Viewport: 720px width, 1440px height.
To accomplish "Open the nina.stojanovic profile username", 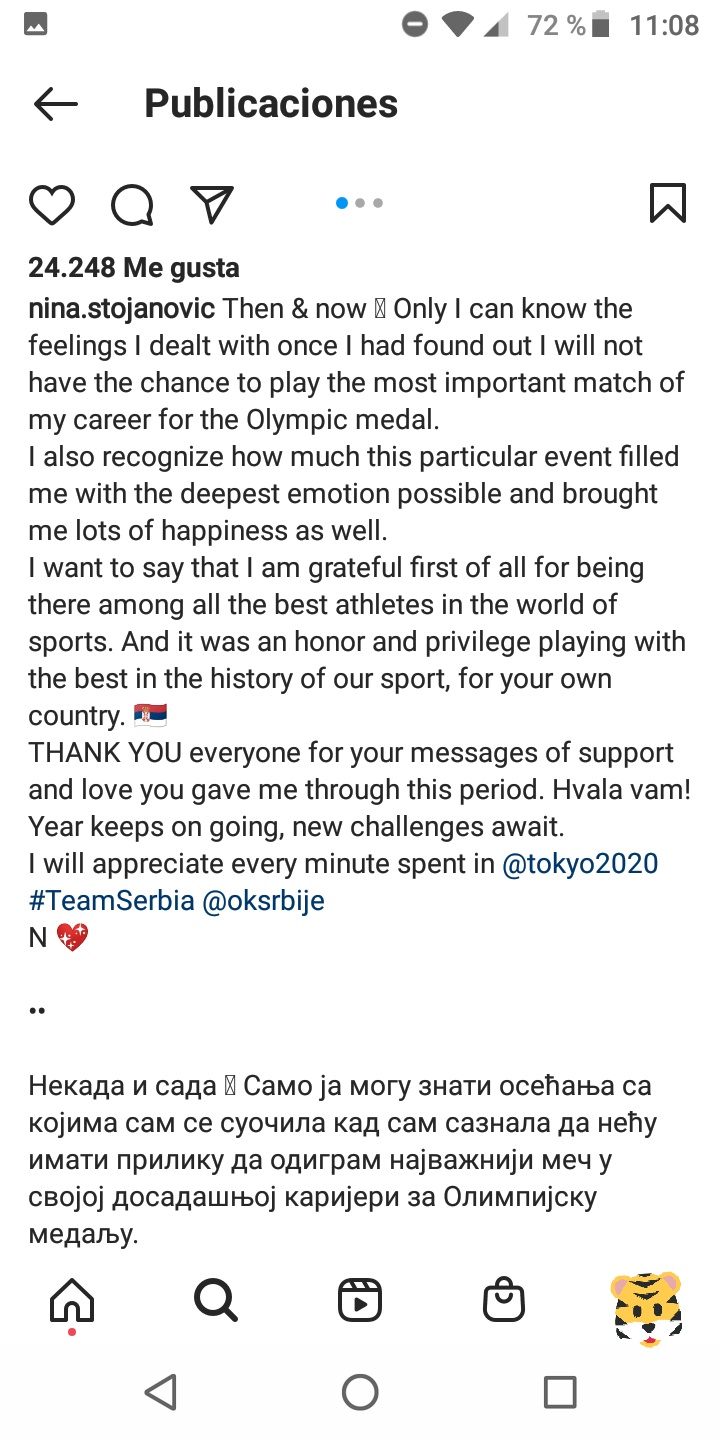I will [x=122, y=308].
